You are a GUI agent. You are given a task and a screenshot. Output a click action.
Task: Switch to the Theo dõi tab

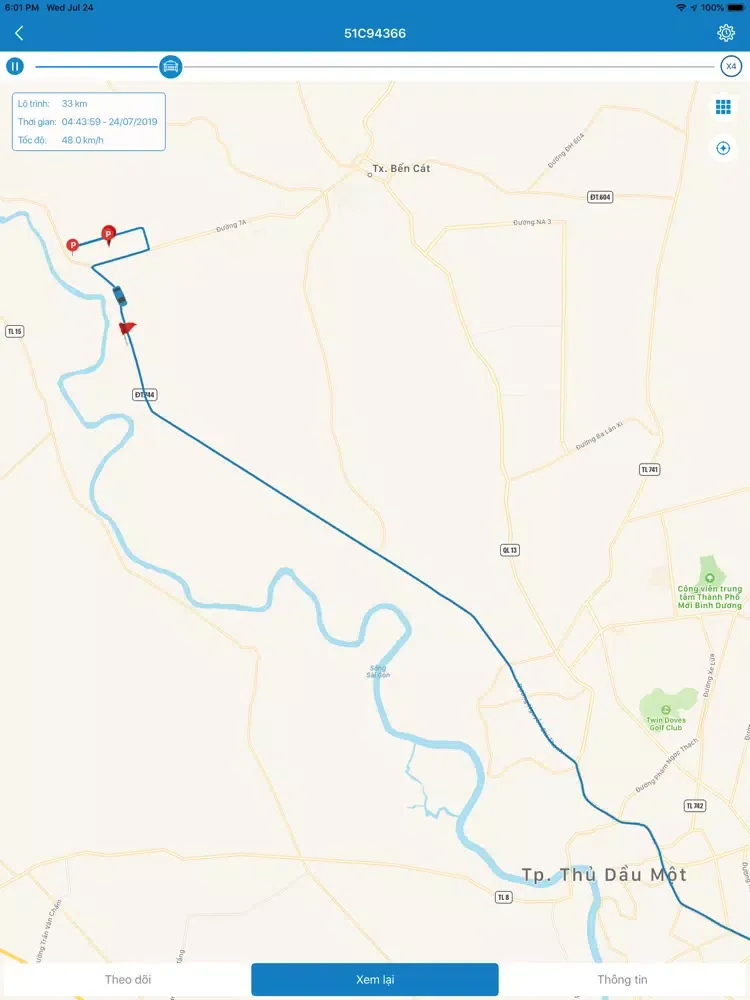(x=128, y=979)
